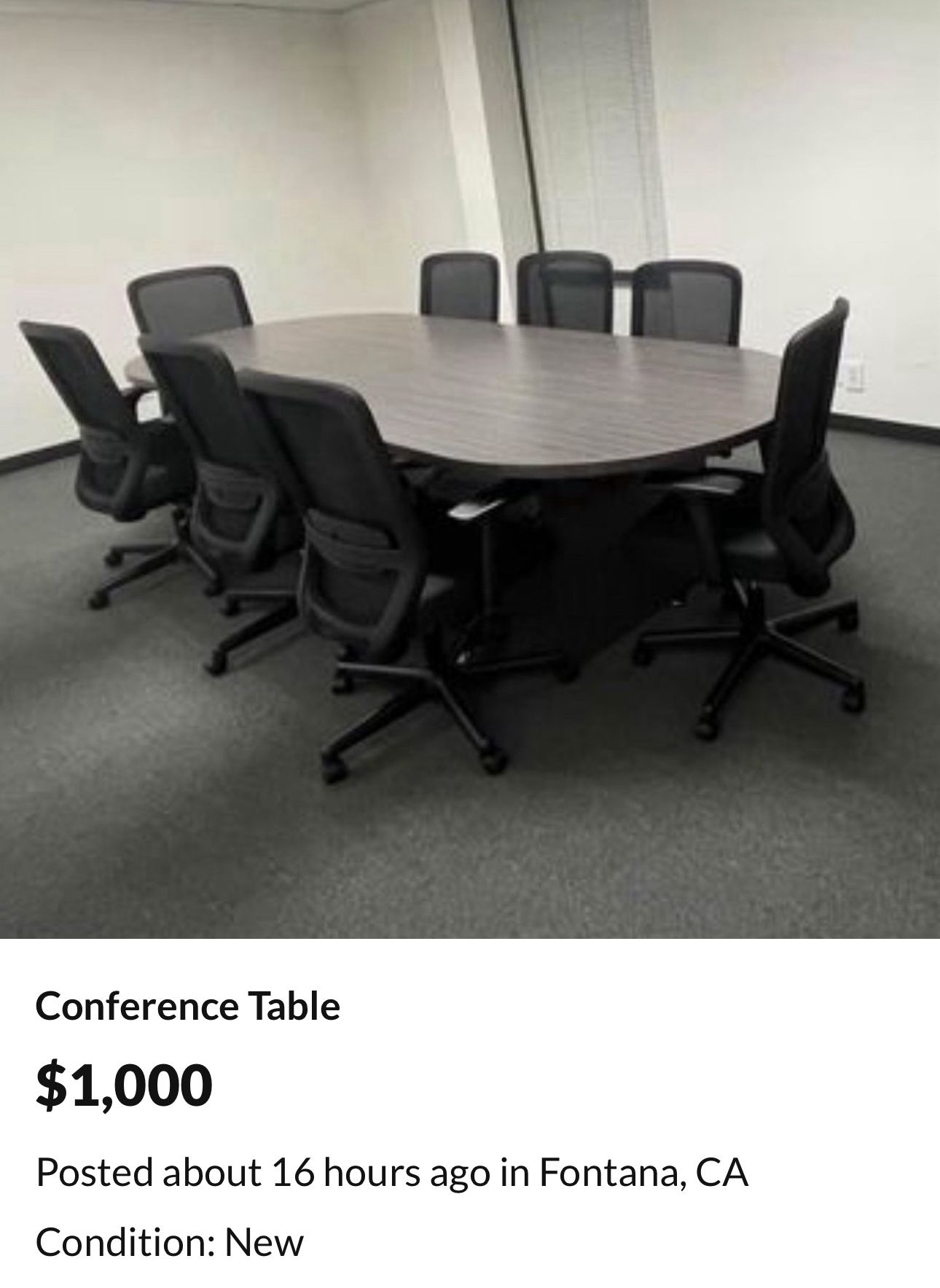
Task: Open the conference table listing photo
Action: 470,469
